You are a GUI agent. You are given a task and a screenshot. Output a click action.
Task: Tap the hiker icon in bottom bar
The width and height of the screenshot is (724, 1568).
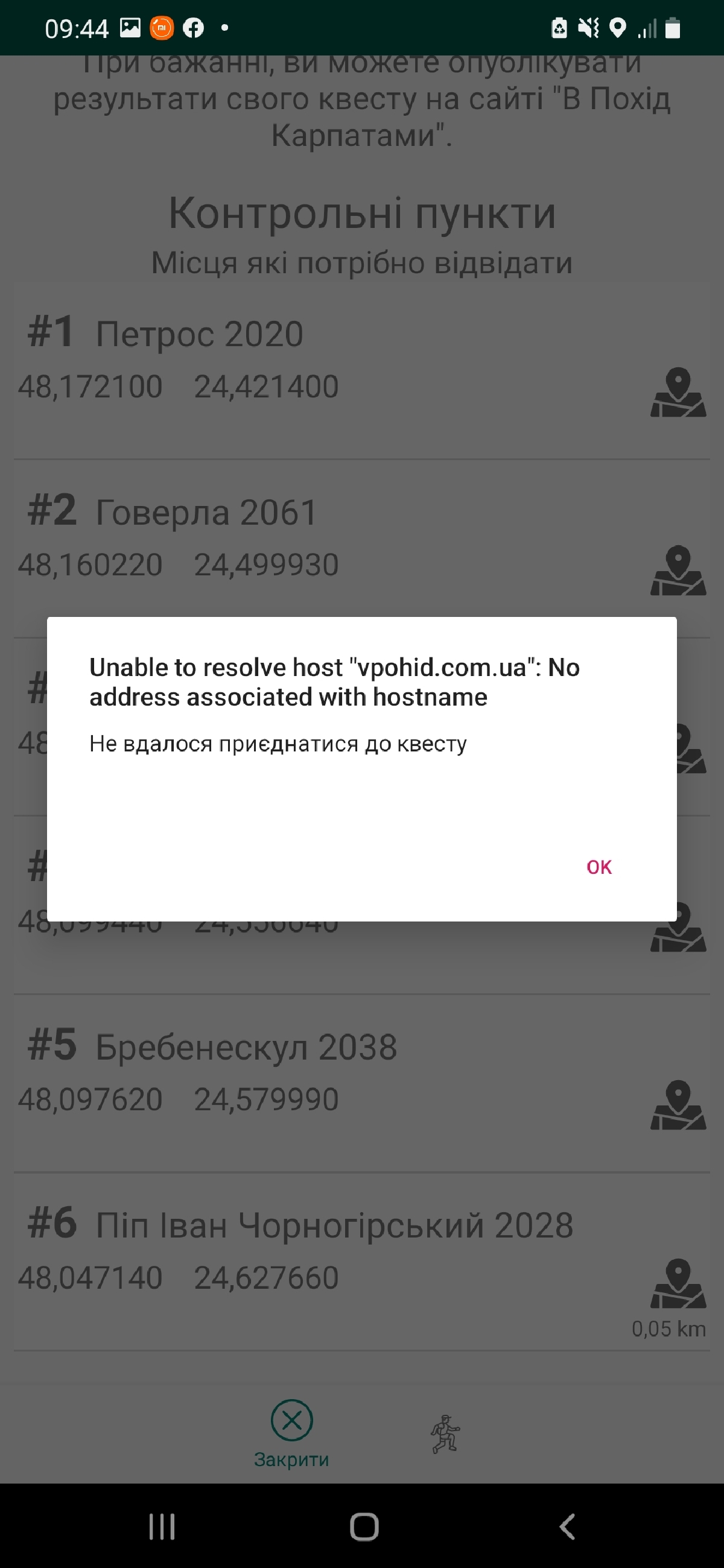tap(446, 1434)
